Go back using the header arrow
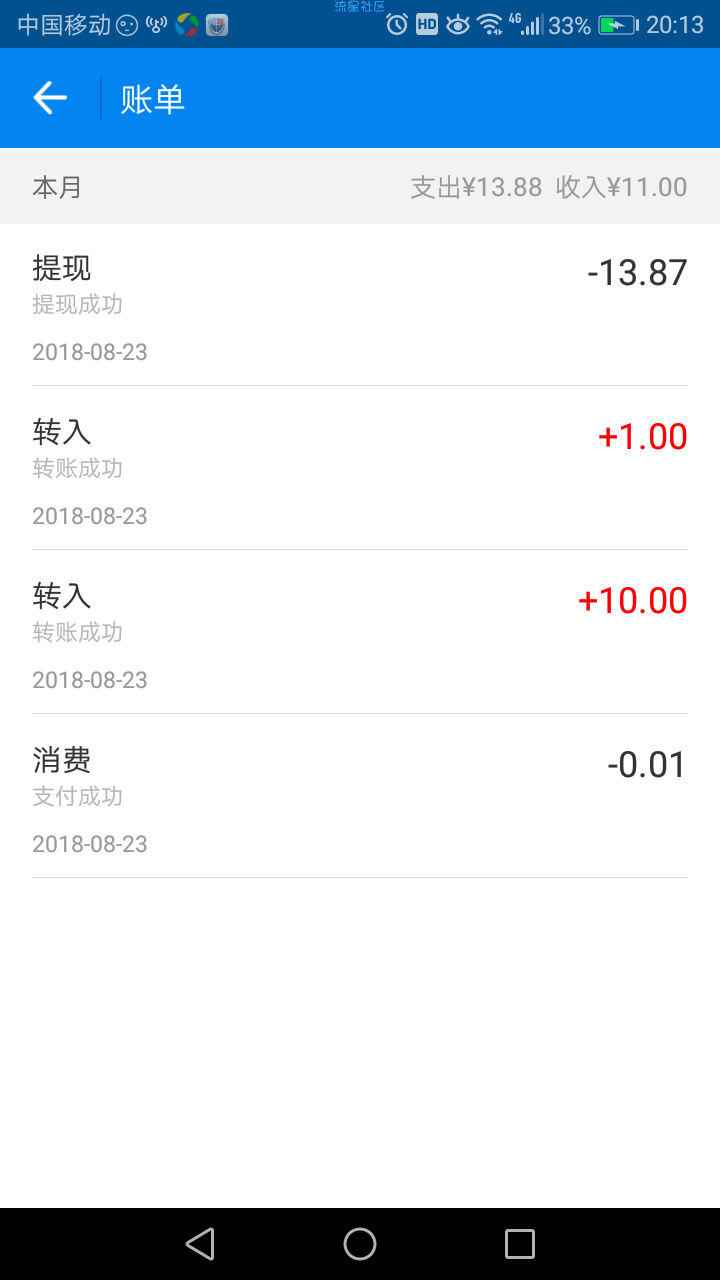Screen dimensions: 720x1280 (50, 98)
